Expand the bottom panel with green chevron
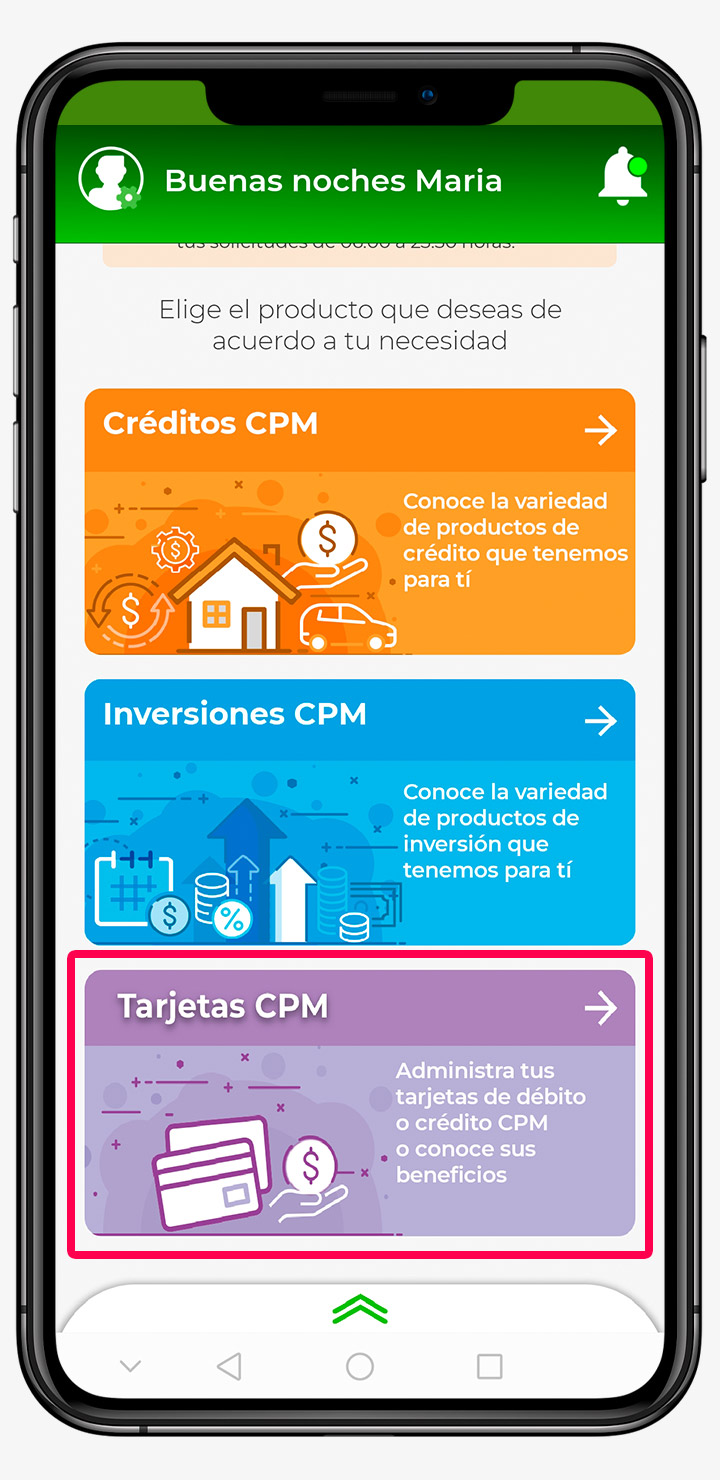The image size is (720, 1480). click(359, 1309)
